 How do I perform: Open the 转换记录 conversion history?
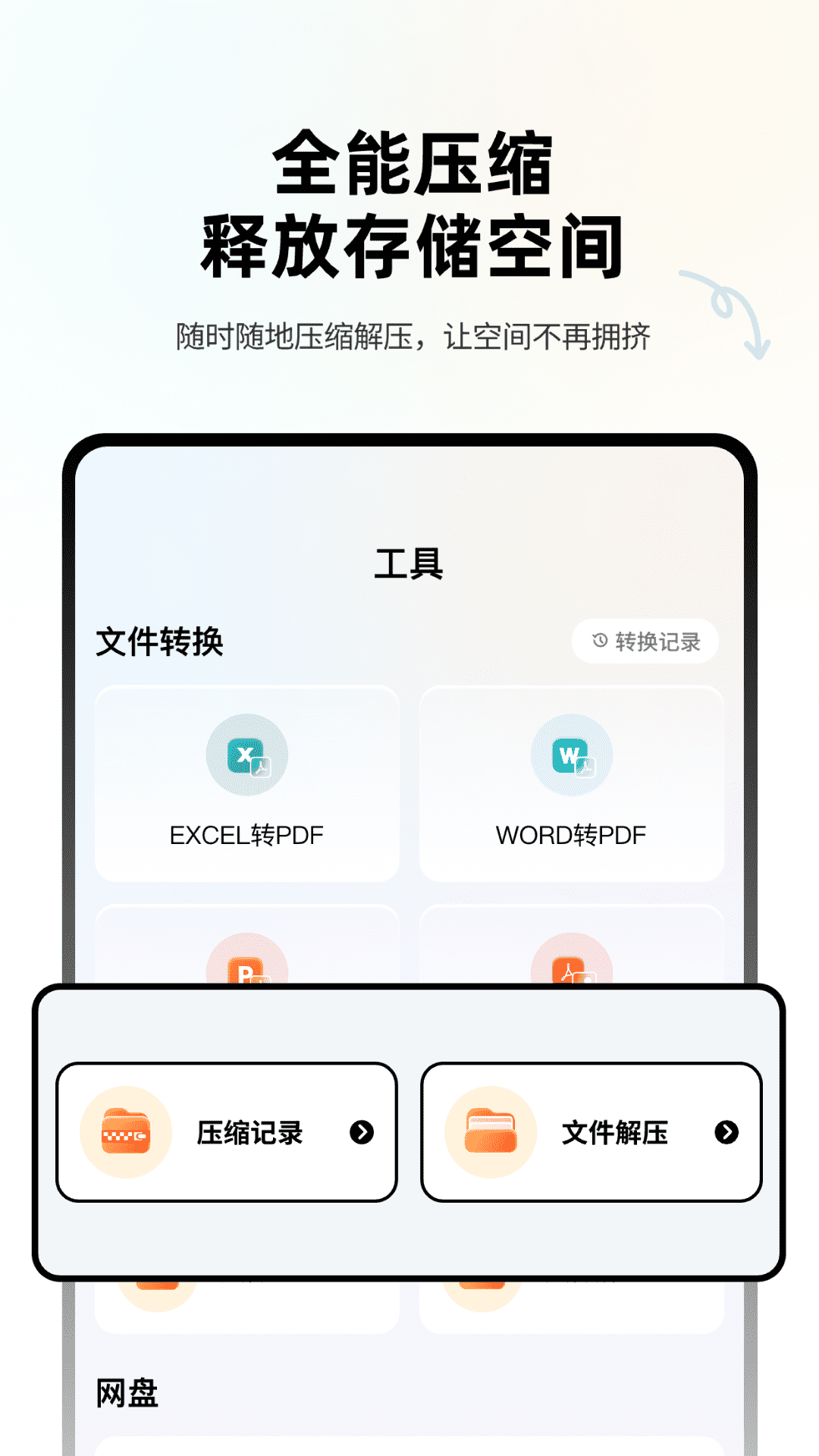(645, 642)
